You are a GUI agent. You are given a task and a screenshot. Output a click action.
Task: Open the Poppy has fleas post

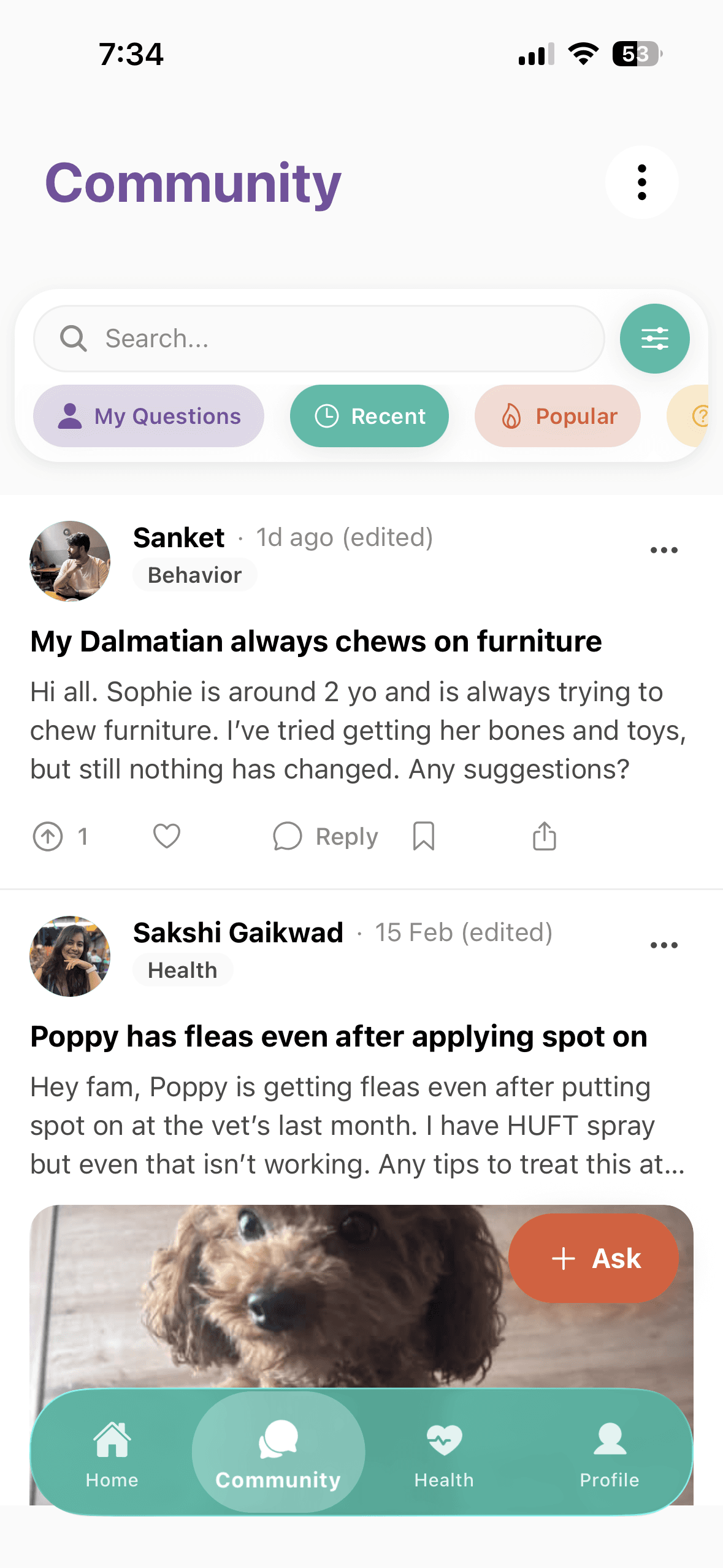pyautogui.click(x=339, y=1036)
